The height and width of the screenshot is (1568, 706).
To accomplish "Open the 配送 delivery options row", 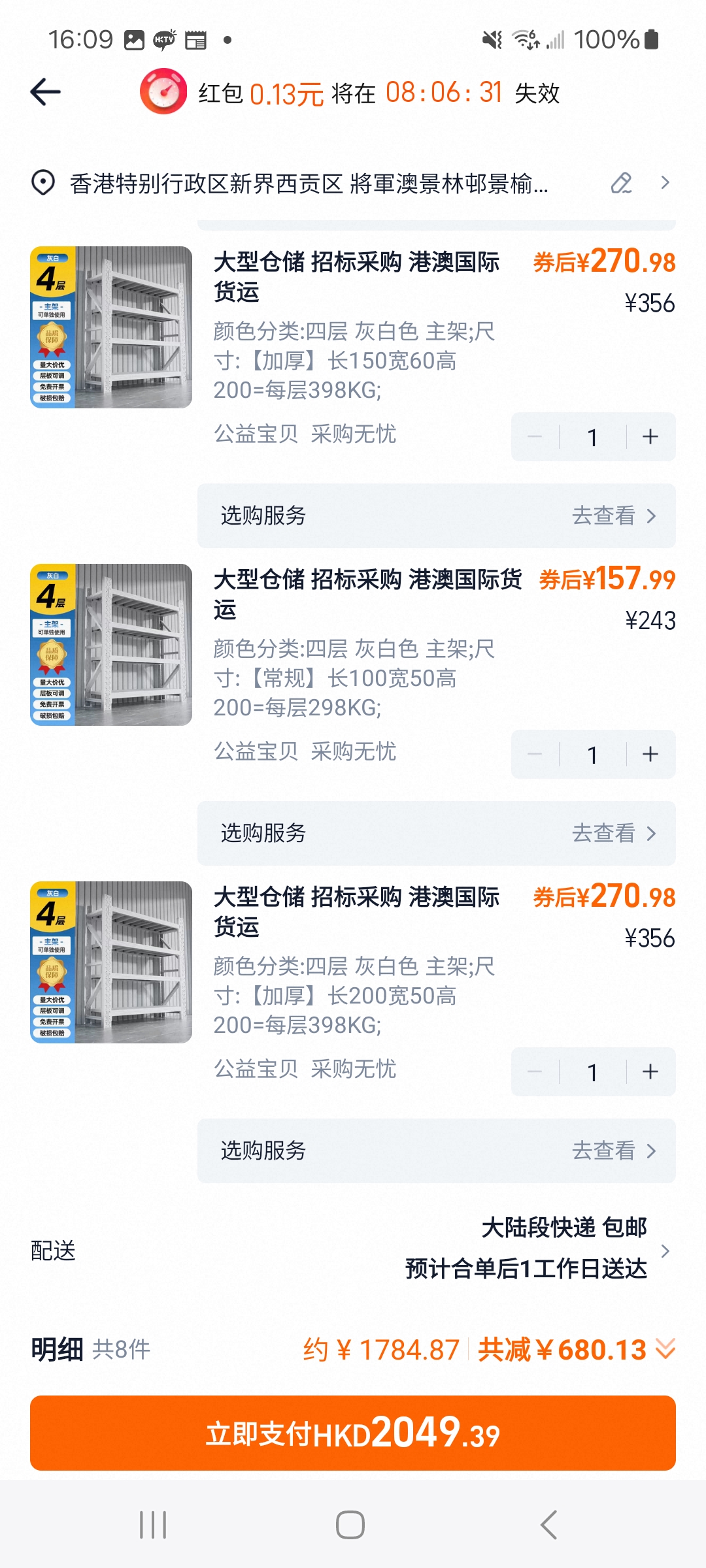I will tap(353, 1250).
